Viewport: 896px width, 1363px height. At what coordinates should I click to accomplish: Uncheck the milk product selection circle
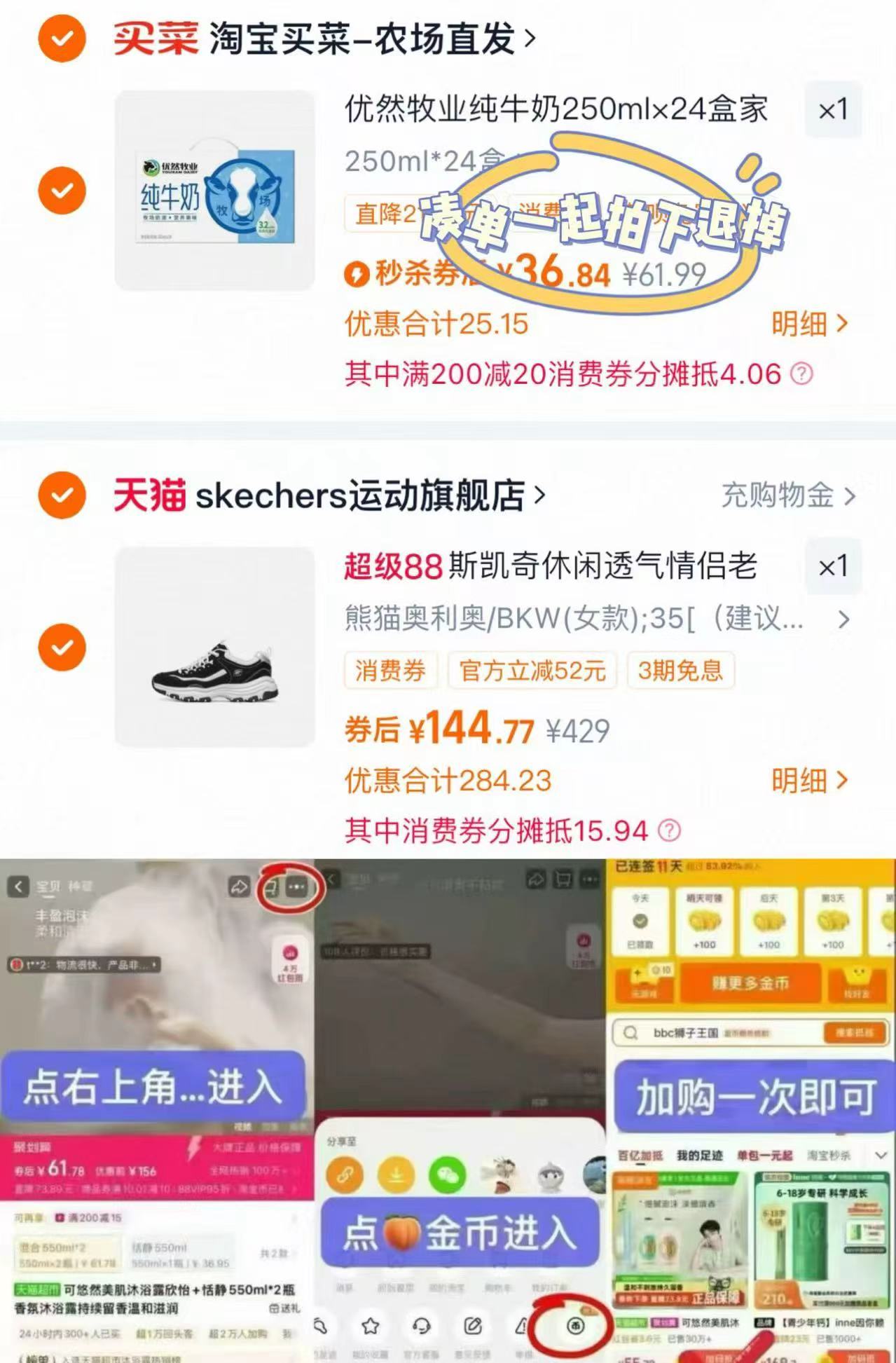(63, 190)
